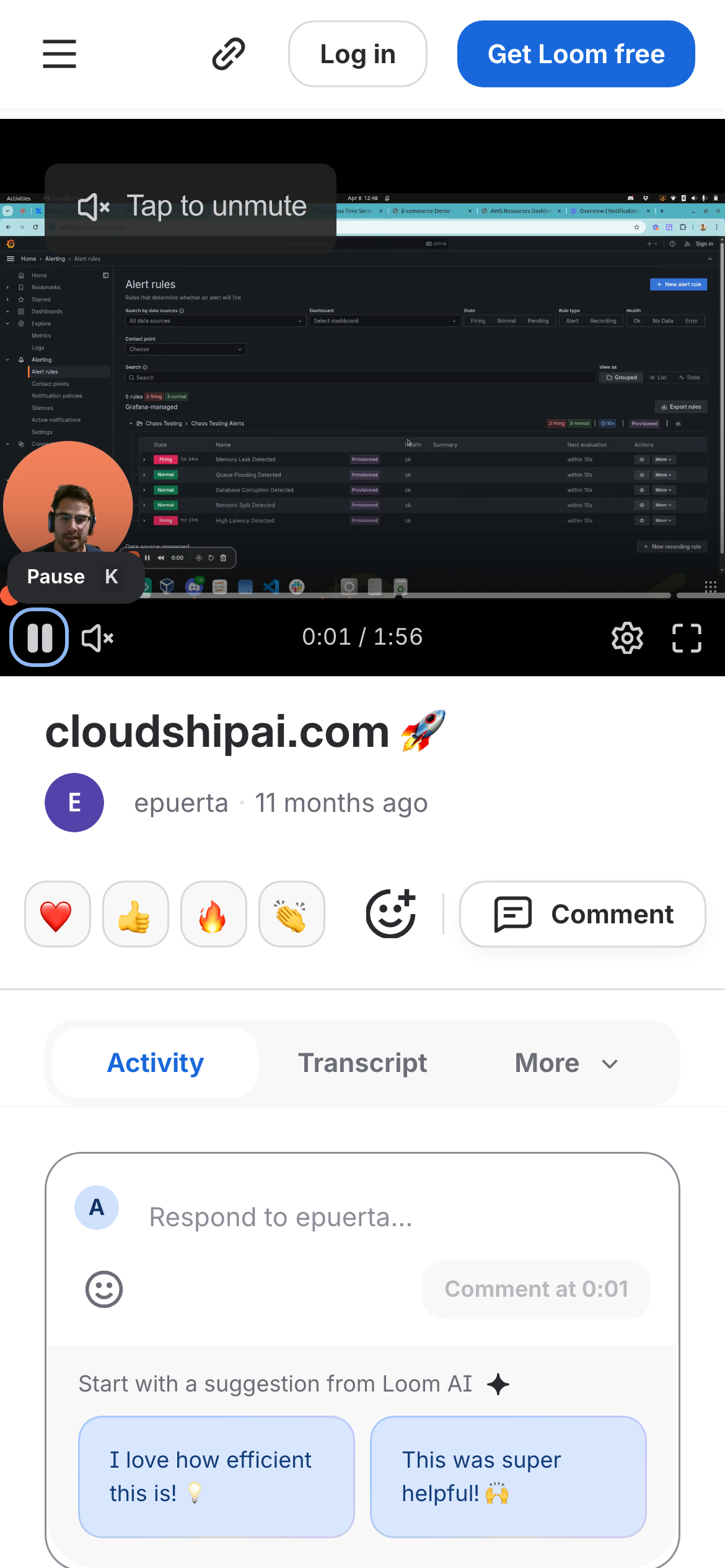
Task: Toggle the mute speaker icon in player bar
Action: 98,637
